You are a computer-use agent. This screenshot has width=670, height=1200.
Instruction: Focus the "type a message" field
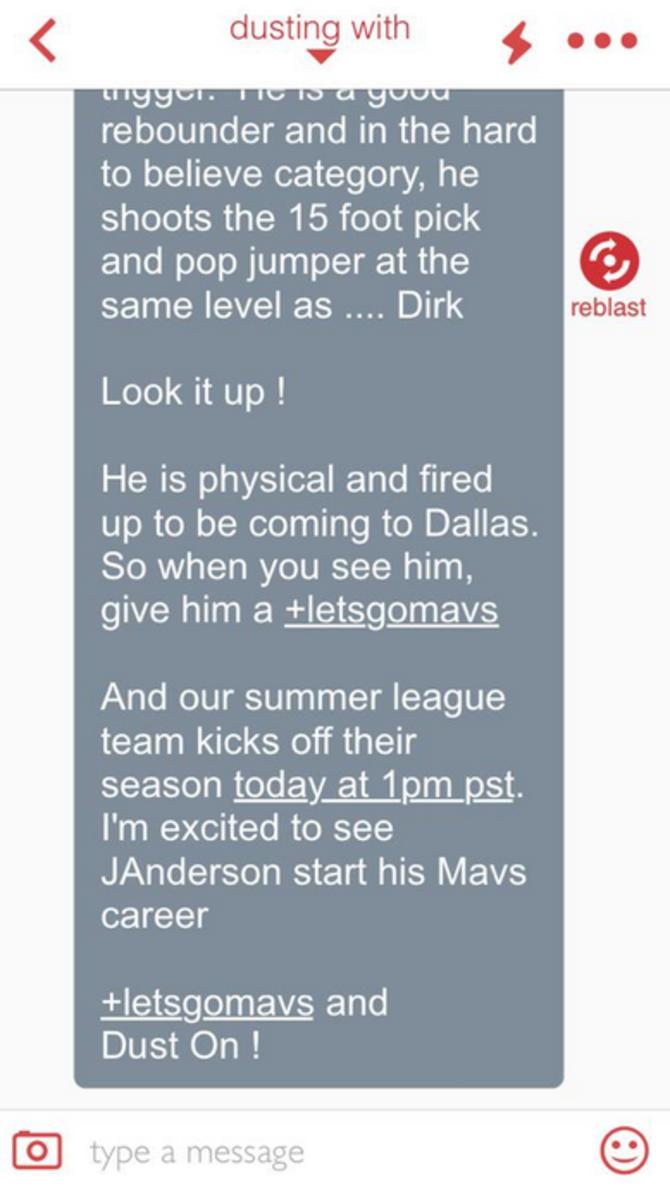tap(300, 1153)
